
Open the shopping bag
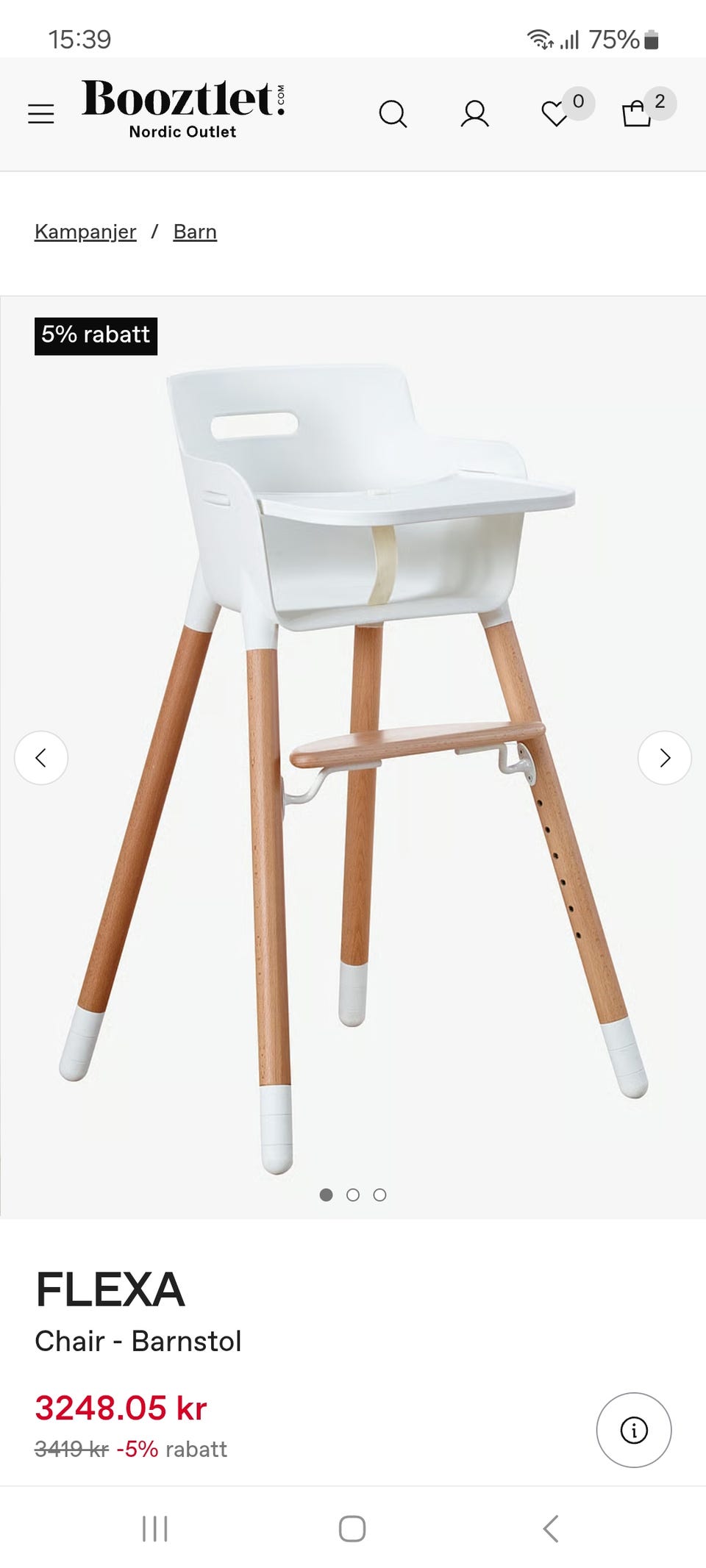[x=637, y=114]
